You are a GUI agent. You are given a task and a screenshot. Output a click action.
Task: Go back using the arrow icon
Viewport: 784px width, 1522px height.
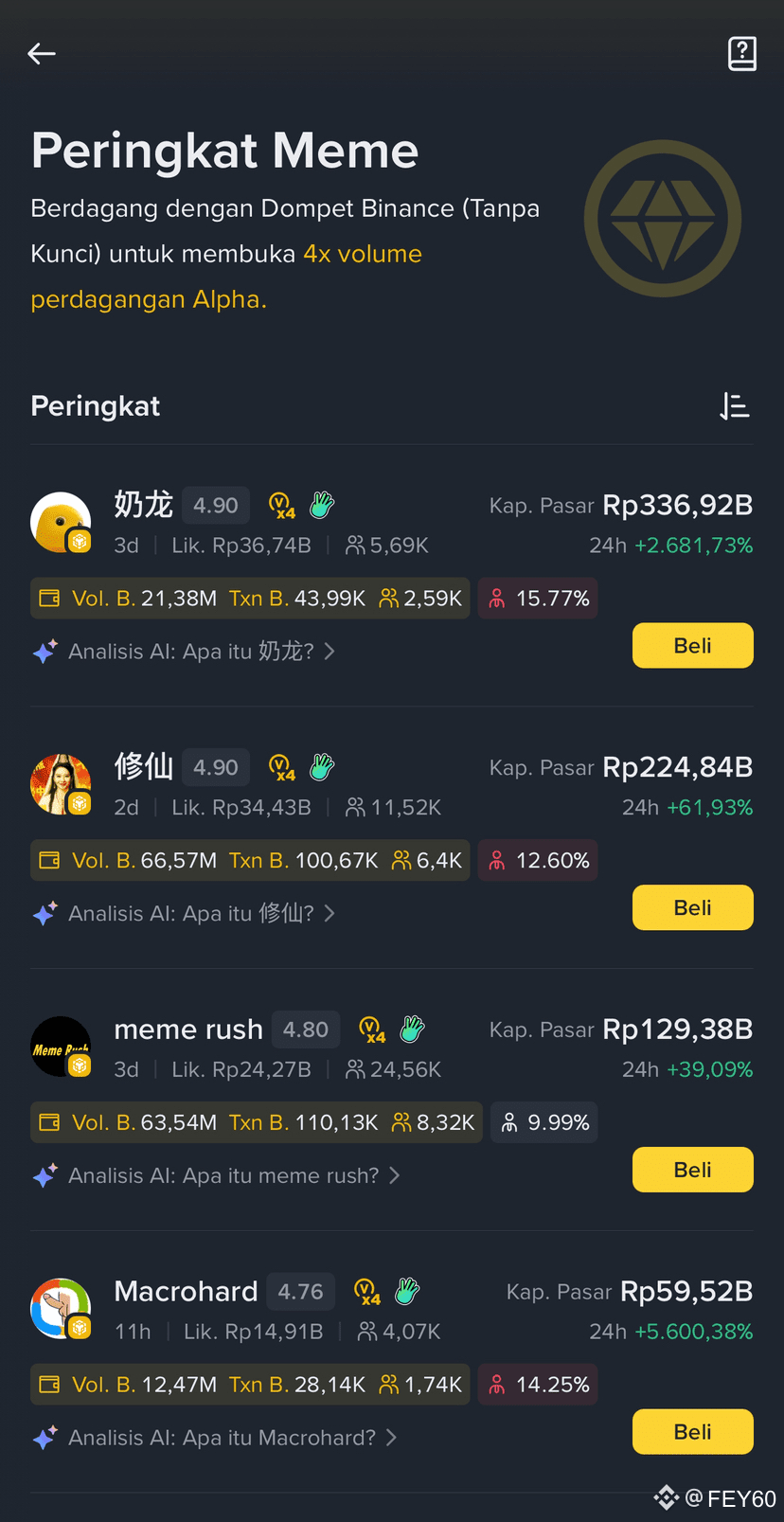coord(42,54)
